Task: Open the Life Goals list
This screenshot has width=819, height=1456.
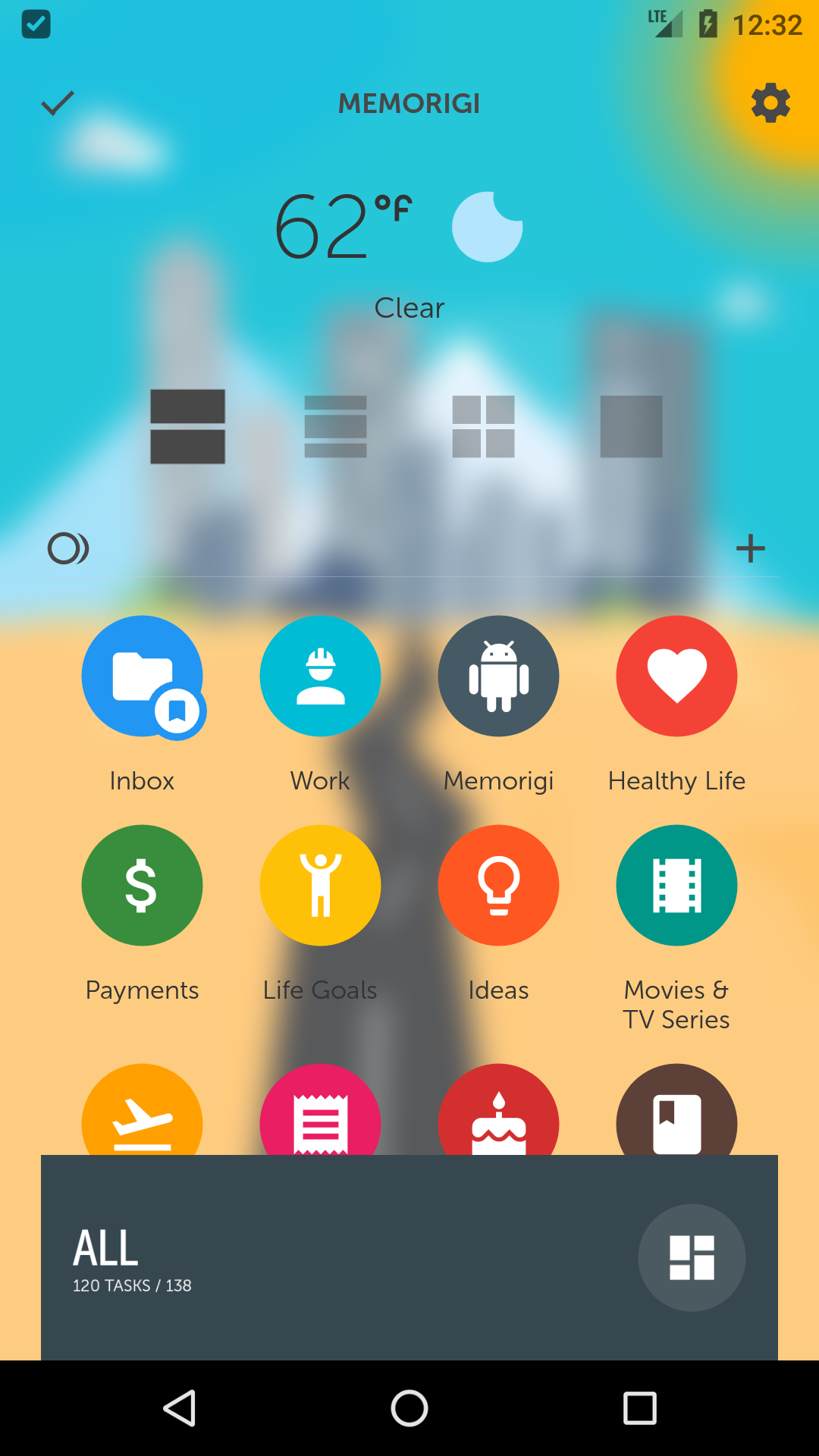Action: tap(320, 885)
